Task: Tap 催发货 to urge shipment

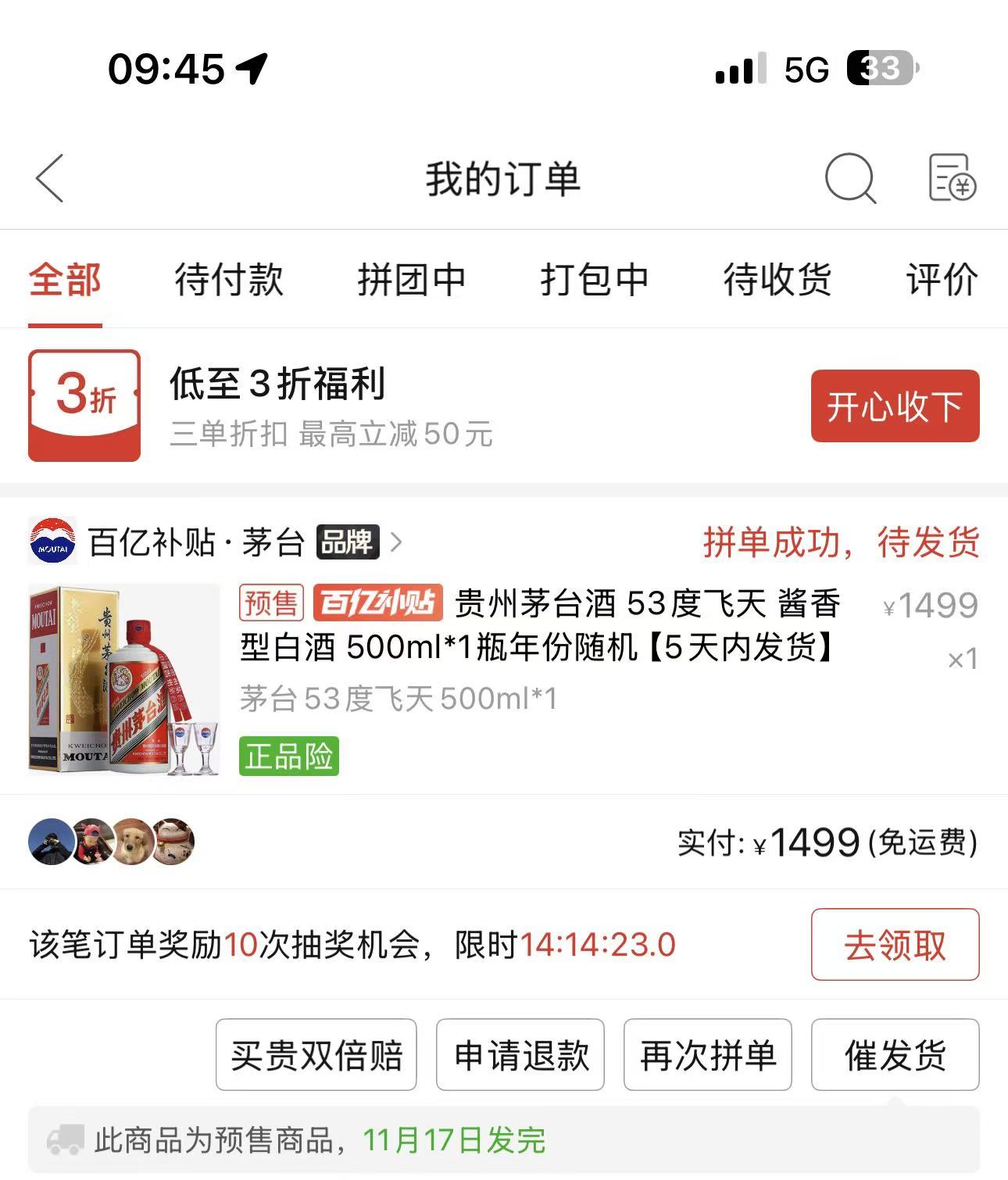Action: click(x=895, y=1055)
